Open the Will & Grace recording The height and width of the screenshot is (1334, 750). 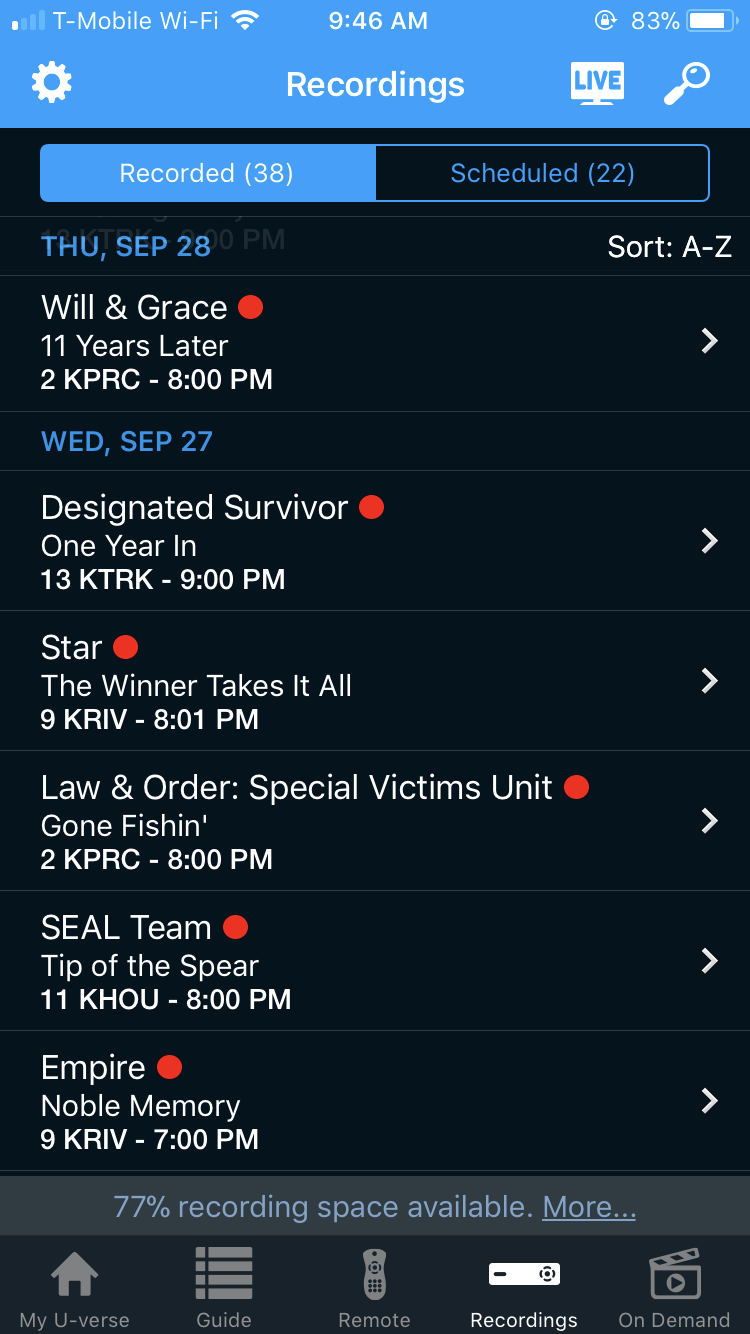[x=375, y=343]
